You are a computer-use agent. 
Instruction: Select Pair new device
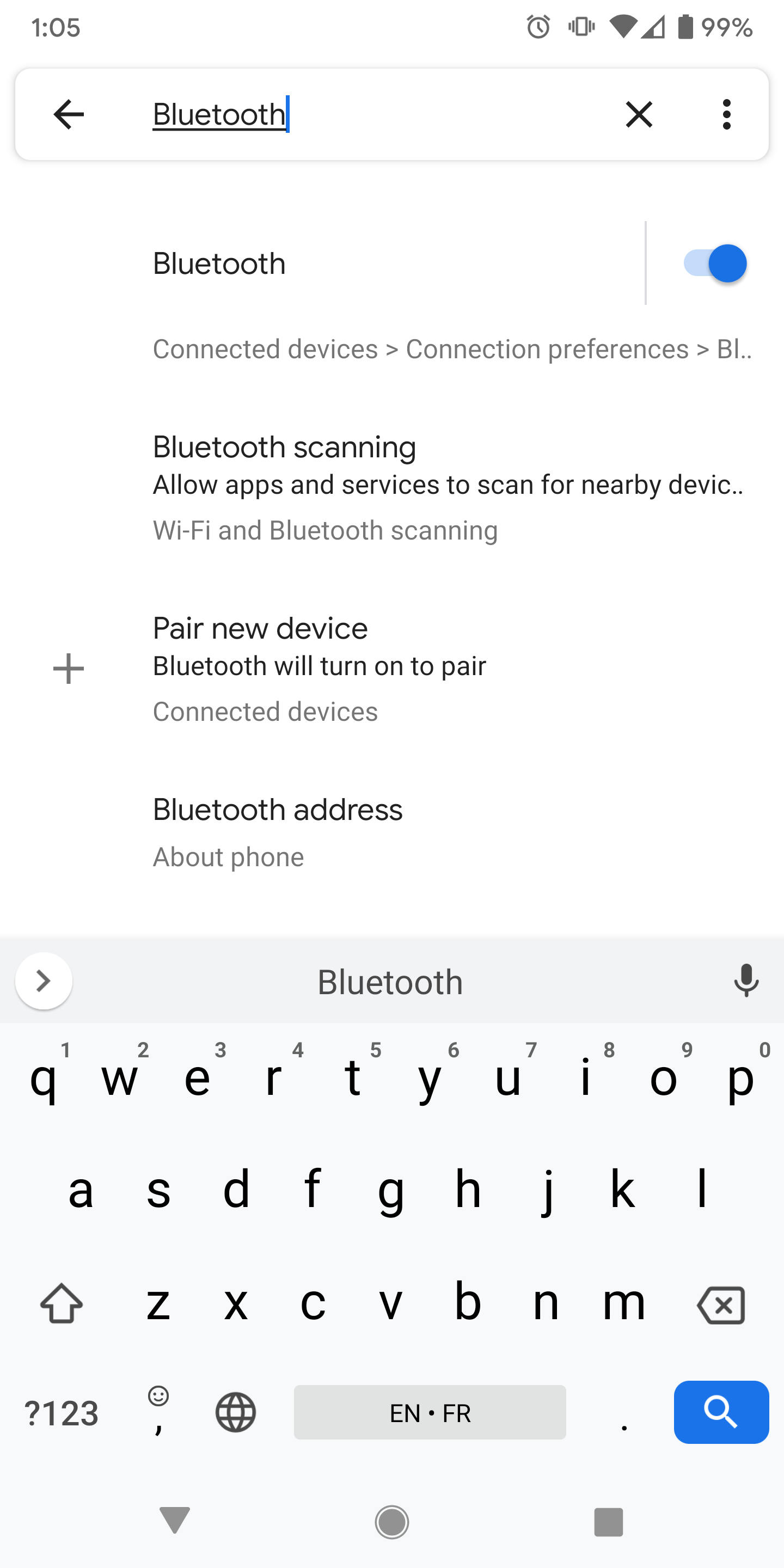point(392,670)
